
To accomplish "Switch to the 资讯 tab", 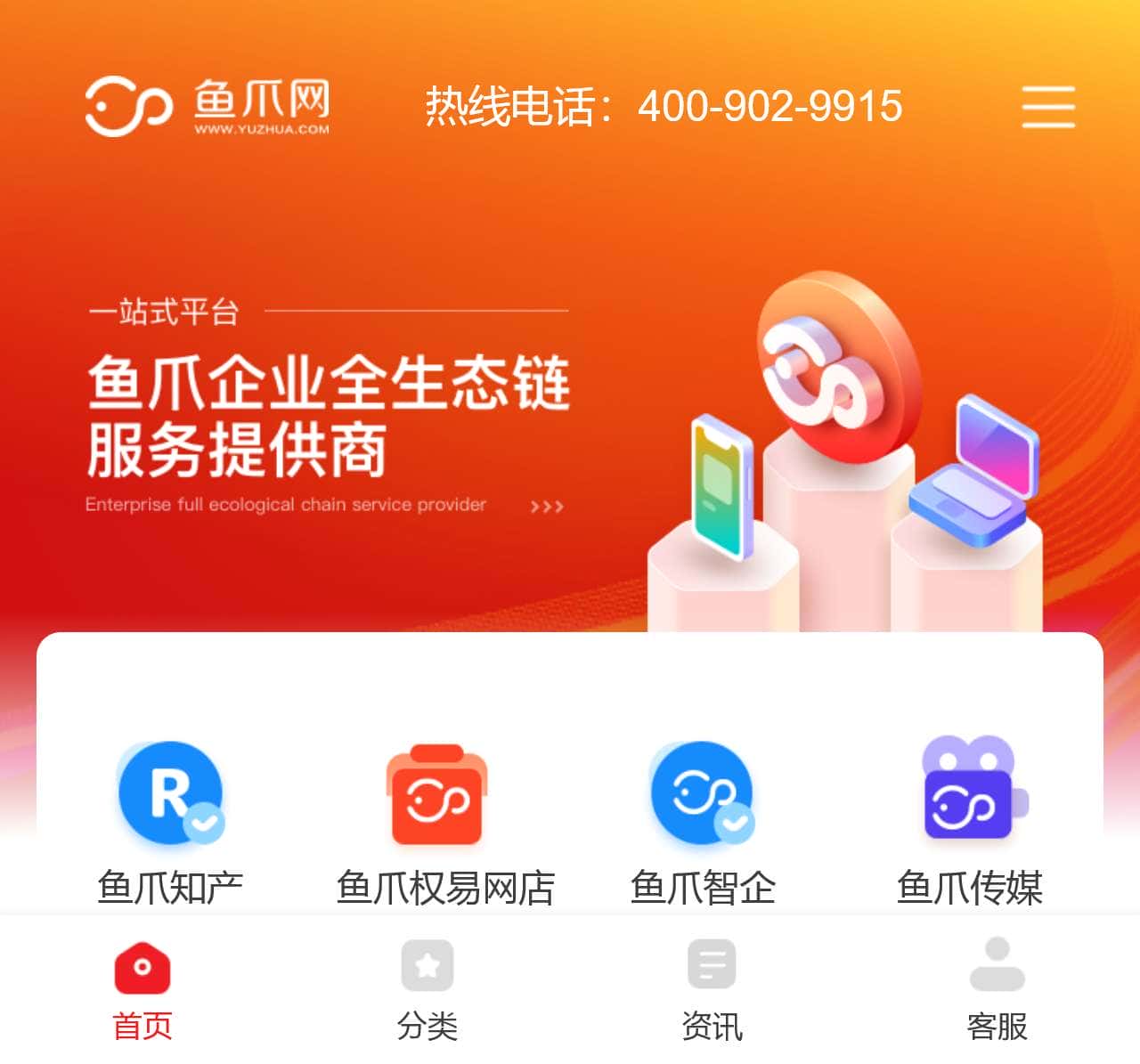I will [712, 988].
